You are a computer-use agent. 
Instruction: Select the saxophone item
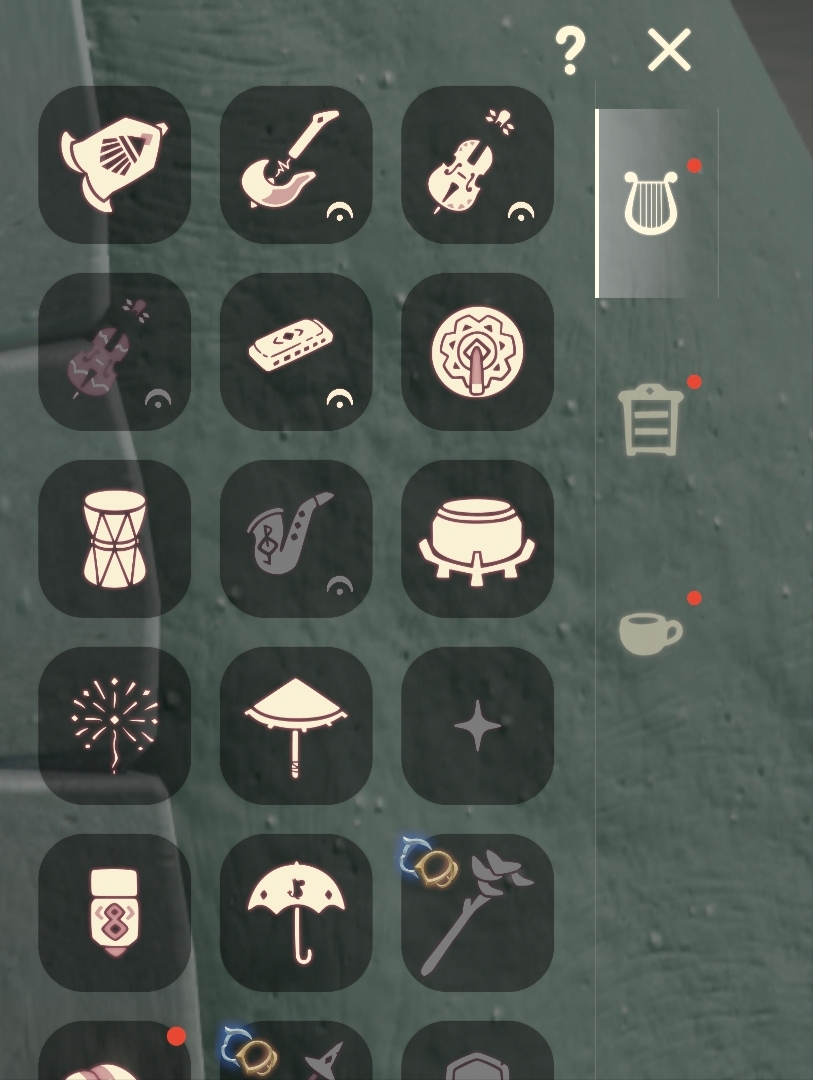(x=296, y=538)
